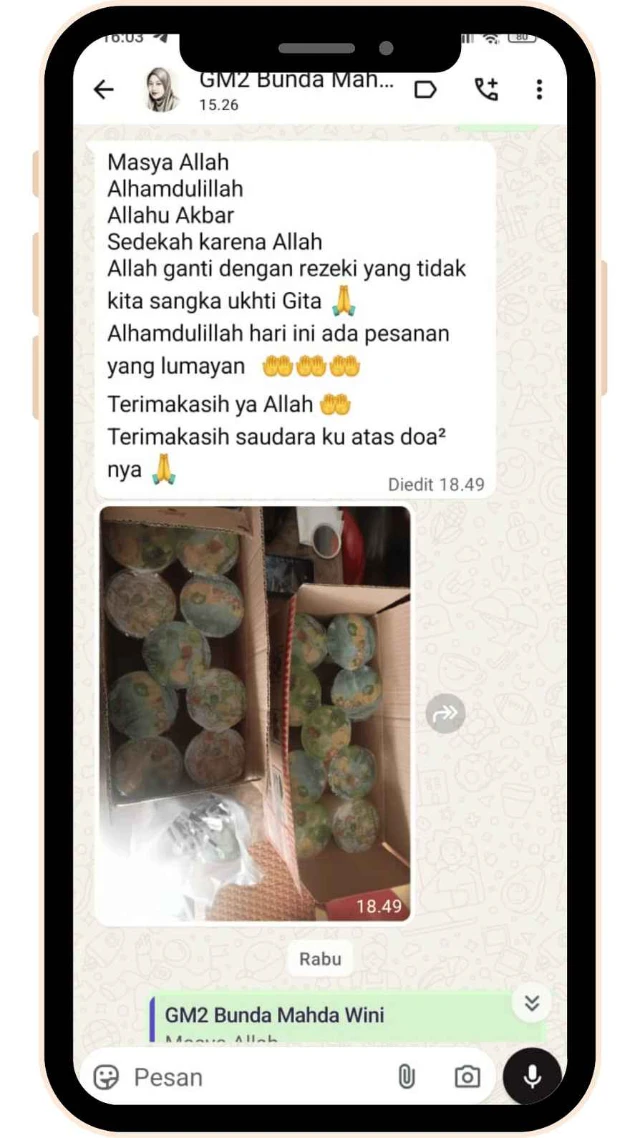Focus the Pesan message field
The width and height of the screenshot is (640, 1138).
coord(250,1077)
